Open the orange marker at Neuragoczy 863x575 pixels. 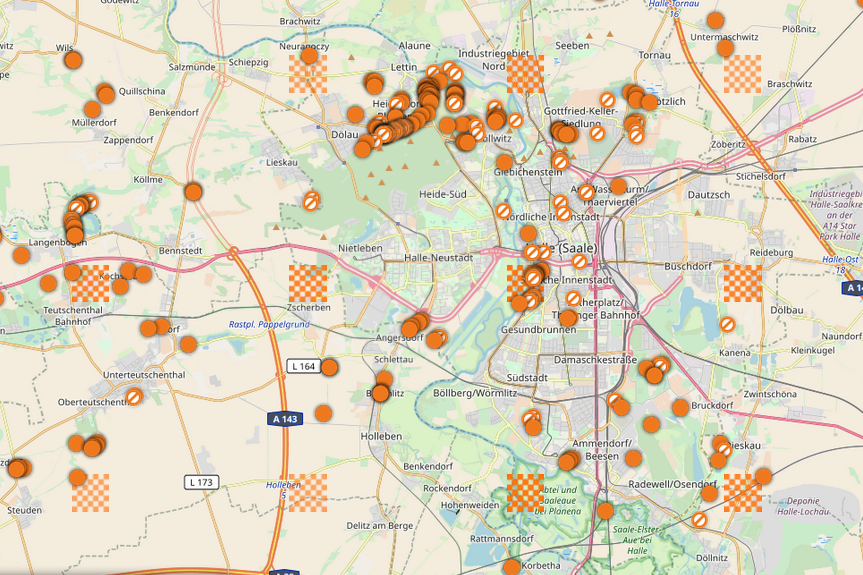point(310,55)
